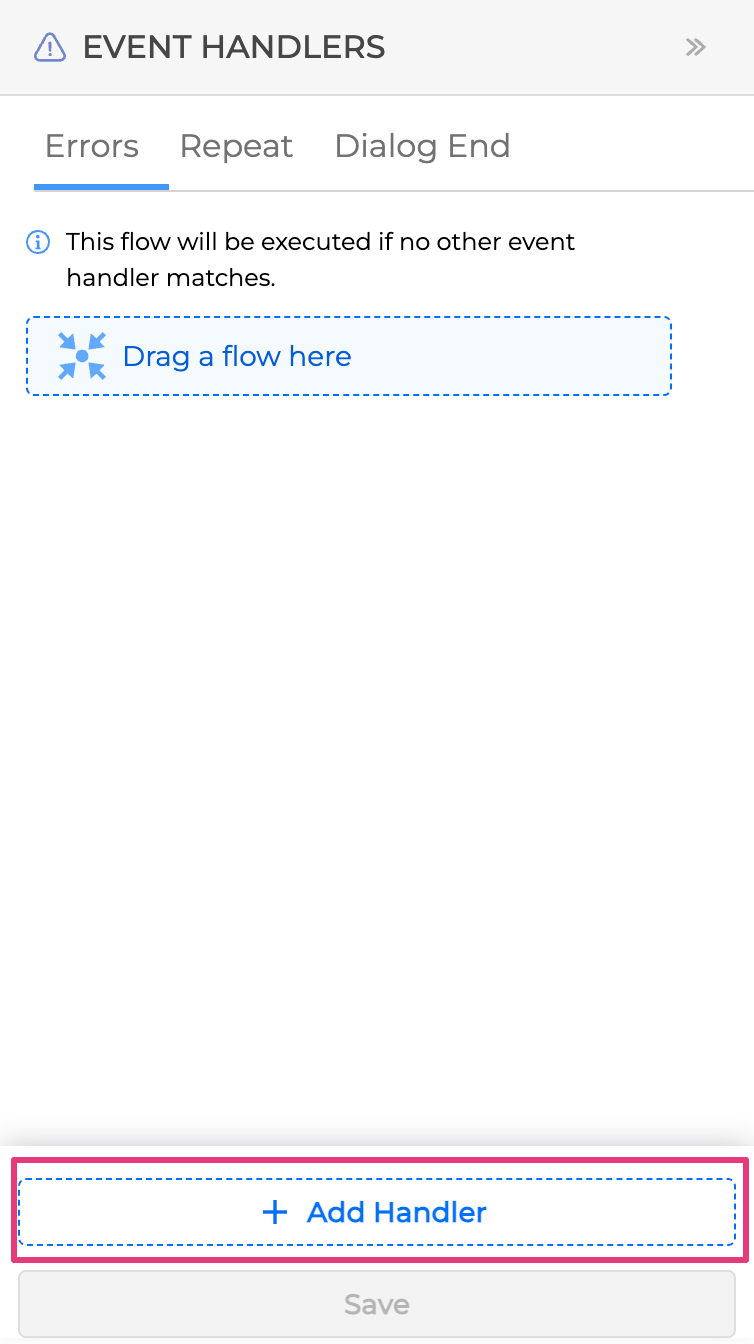This screenshot has height=1344, width=754.
Task: Click the warning triangle icon beside EVENT HANDLERS
Action: coord(49,47)
